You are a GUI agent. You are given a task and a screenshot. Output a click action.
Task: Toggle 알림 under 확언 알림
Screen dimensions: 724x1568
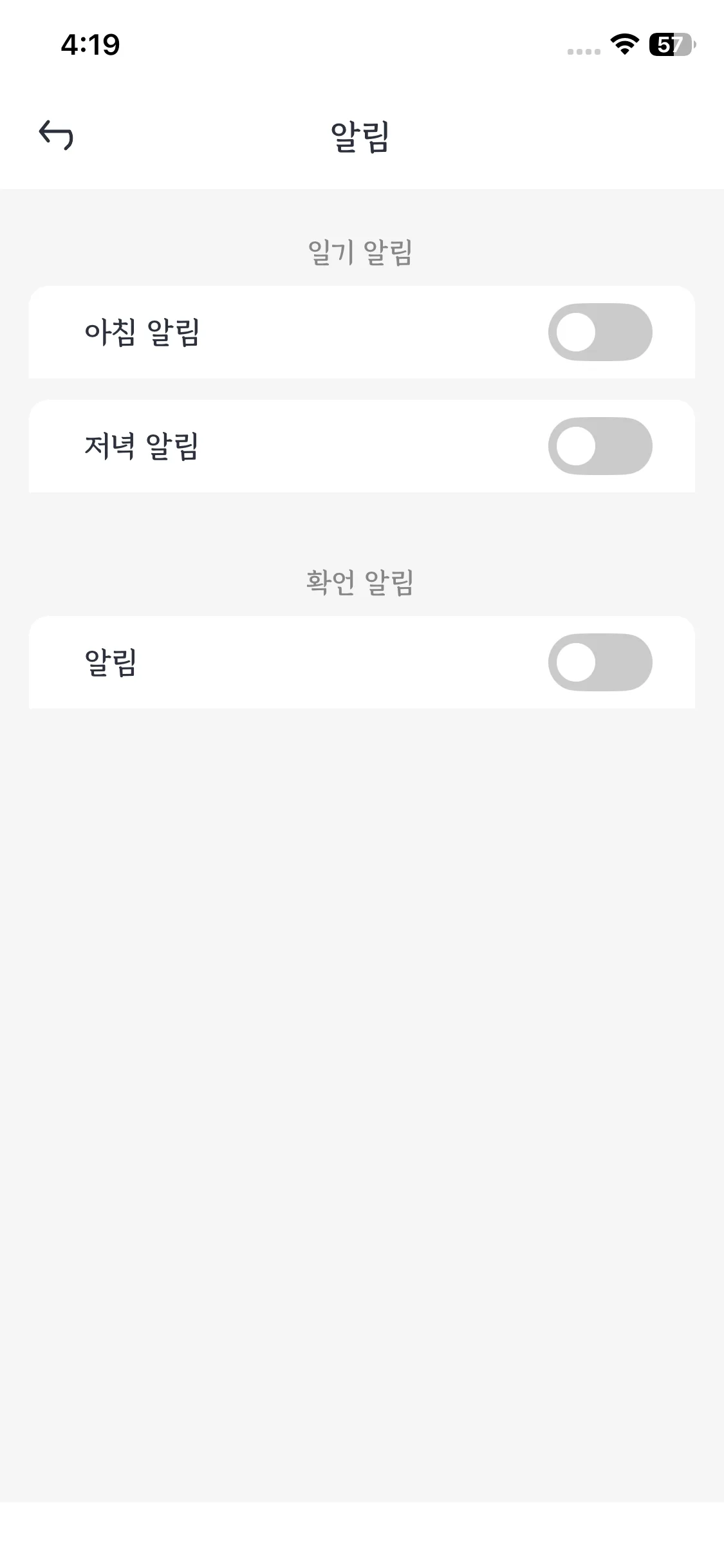[x=600, y=662]
